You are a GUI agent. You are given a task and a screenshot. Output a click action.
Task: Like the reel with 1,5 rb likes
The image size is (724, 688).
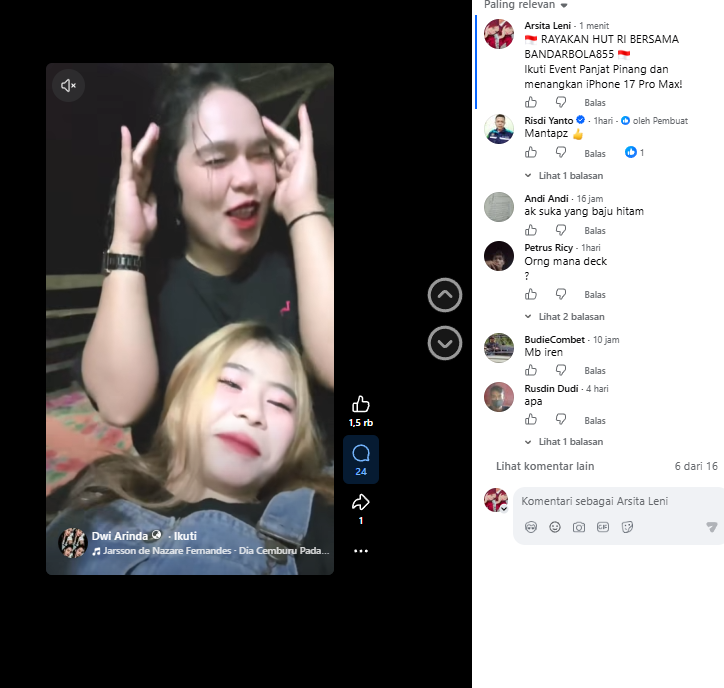(x=361, y=404)
